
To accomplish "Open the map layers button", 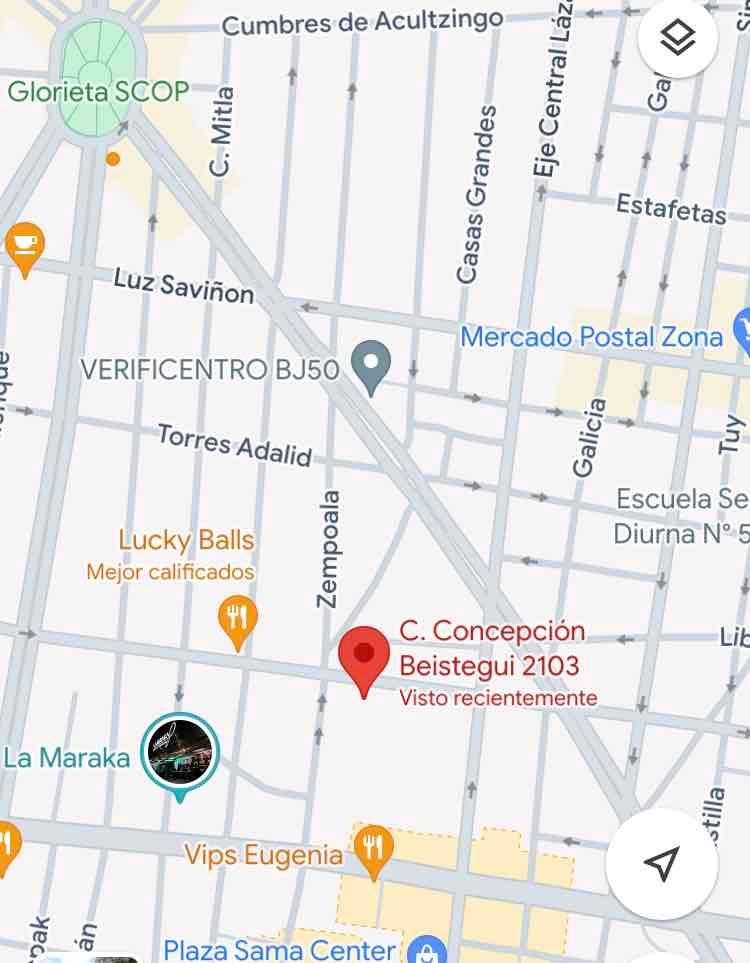I will click(x=678, y=38).
